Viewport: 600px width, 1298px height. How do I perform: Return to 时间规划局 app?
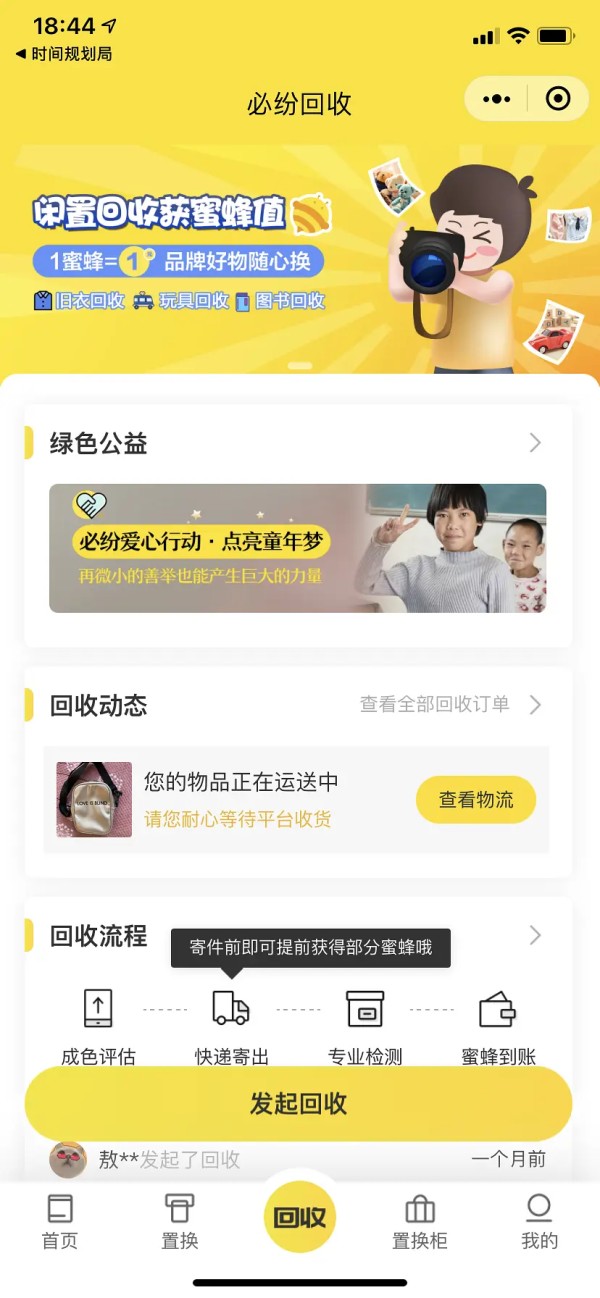click(x=65, y=54)
